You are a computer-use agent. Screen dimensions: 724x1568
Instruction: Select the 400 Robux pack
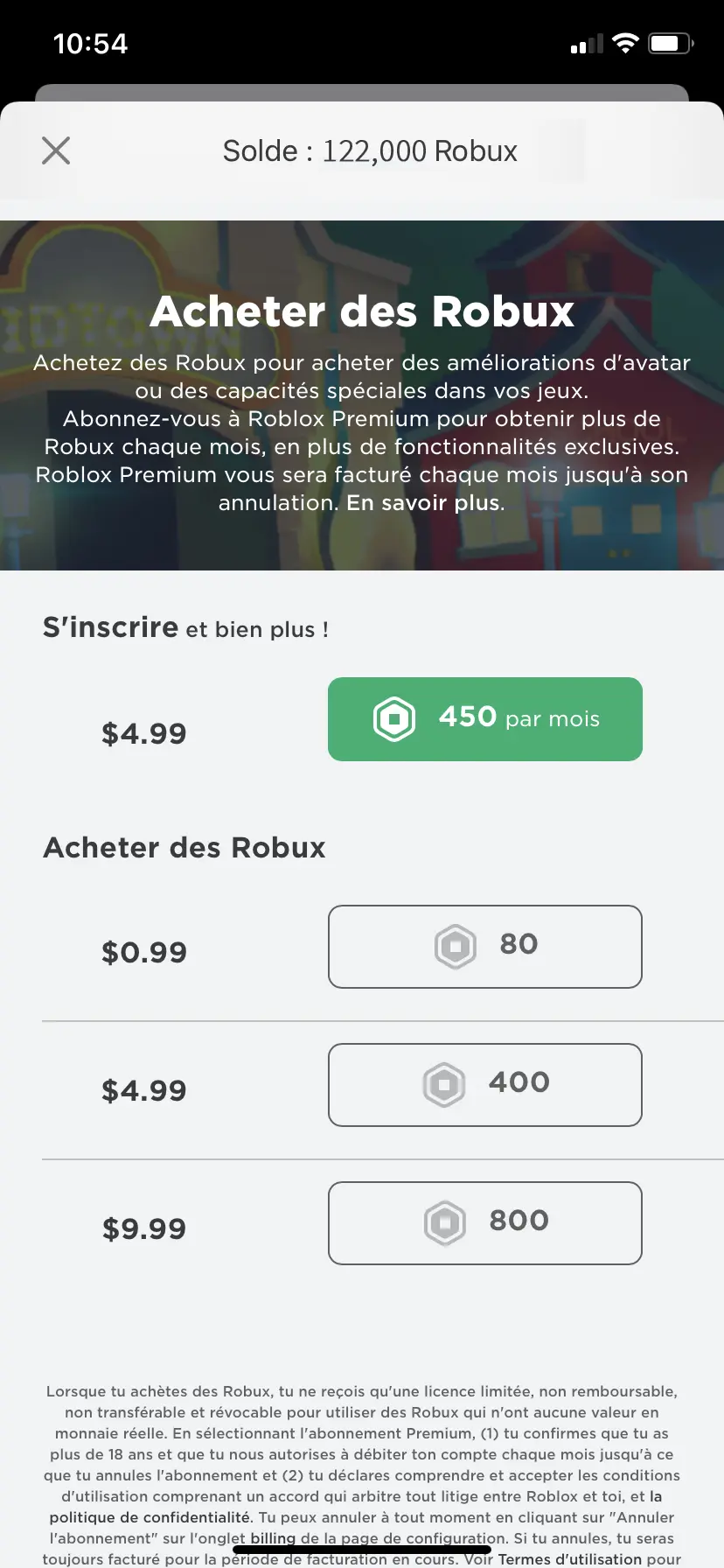tap(484, 1085)
